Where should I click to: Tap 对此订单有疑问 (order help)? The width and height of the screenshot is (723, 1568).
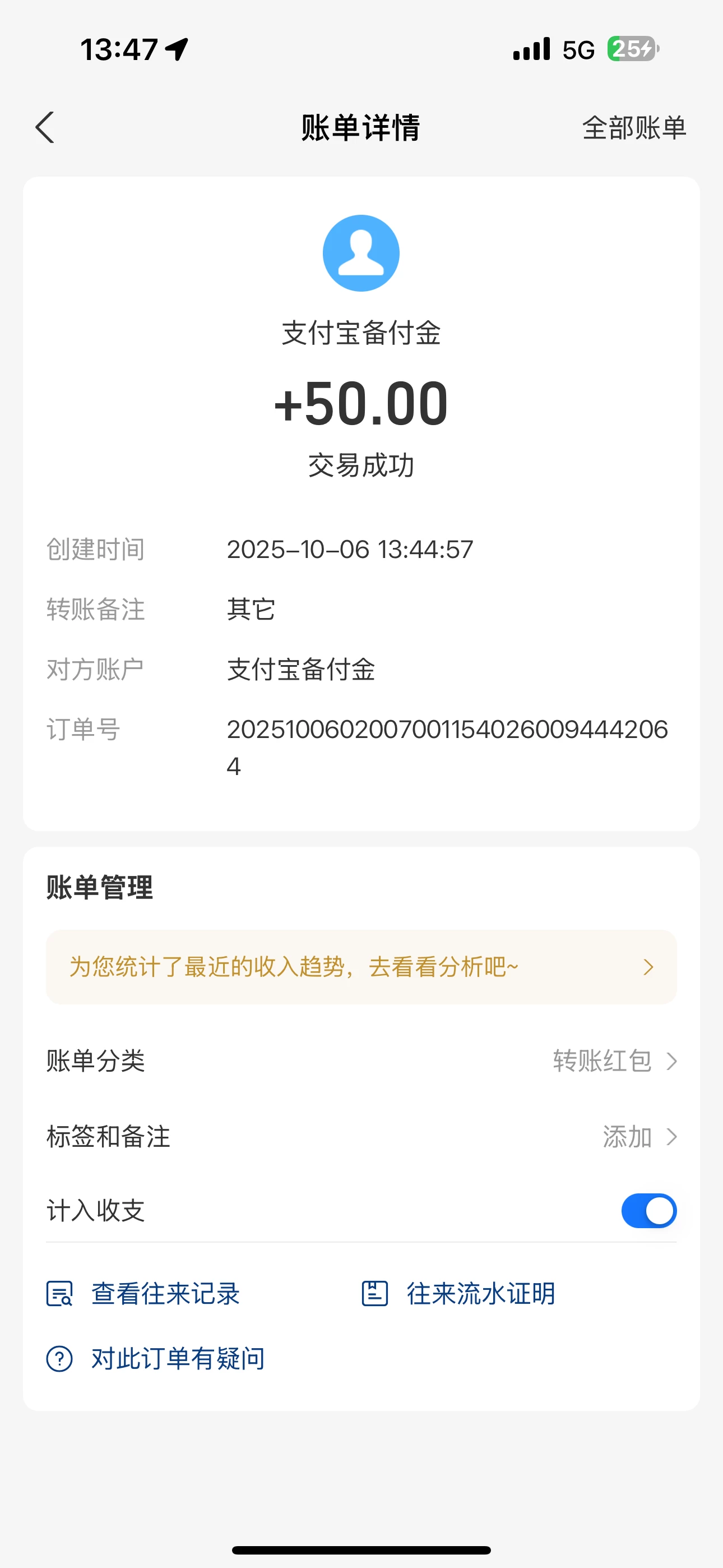[x=156, y=1359]
